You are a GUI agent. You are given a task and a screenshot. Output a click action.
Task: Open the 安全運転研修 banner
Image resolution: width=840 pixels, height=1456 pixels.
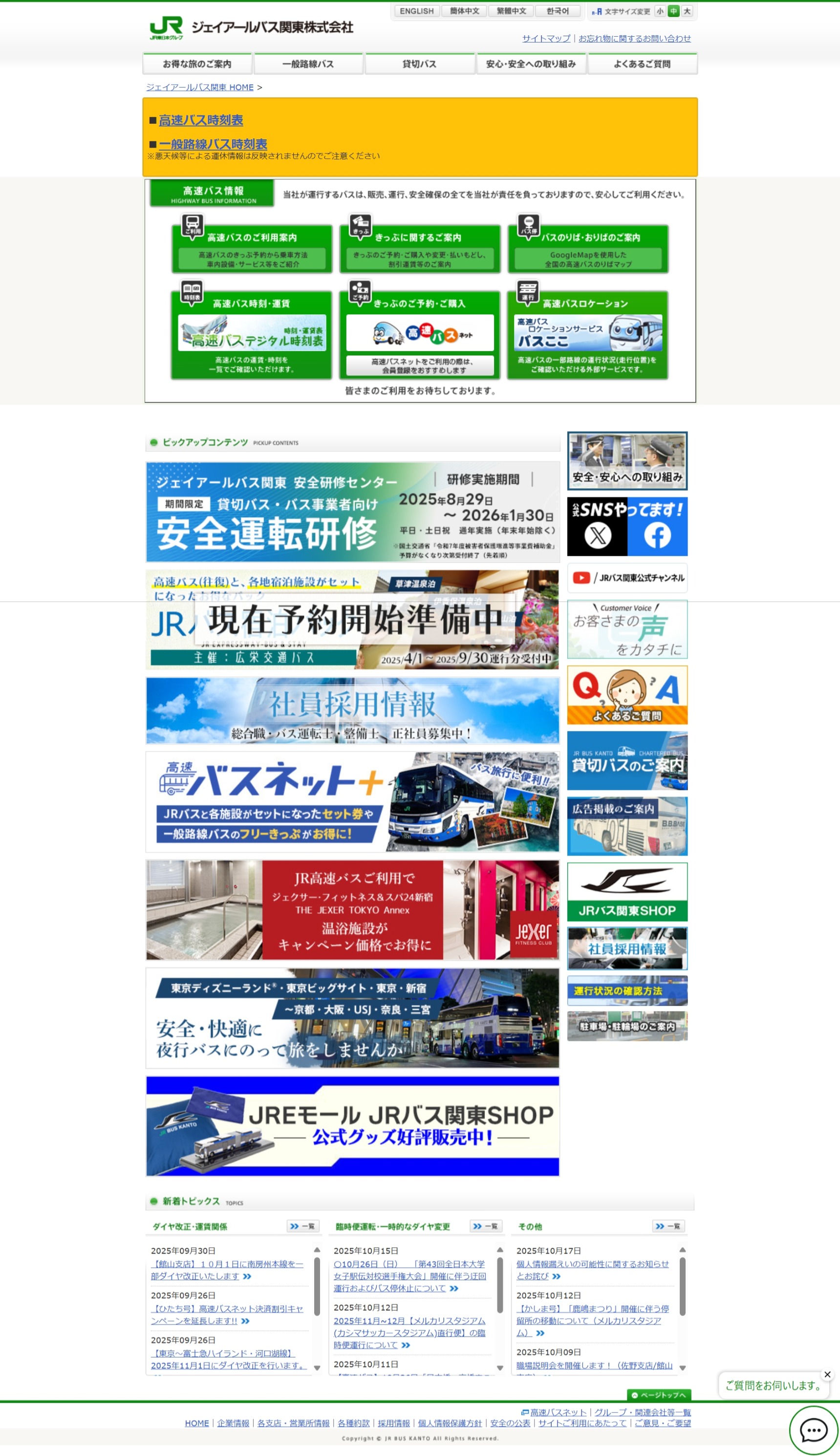(352, 512)
